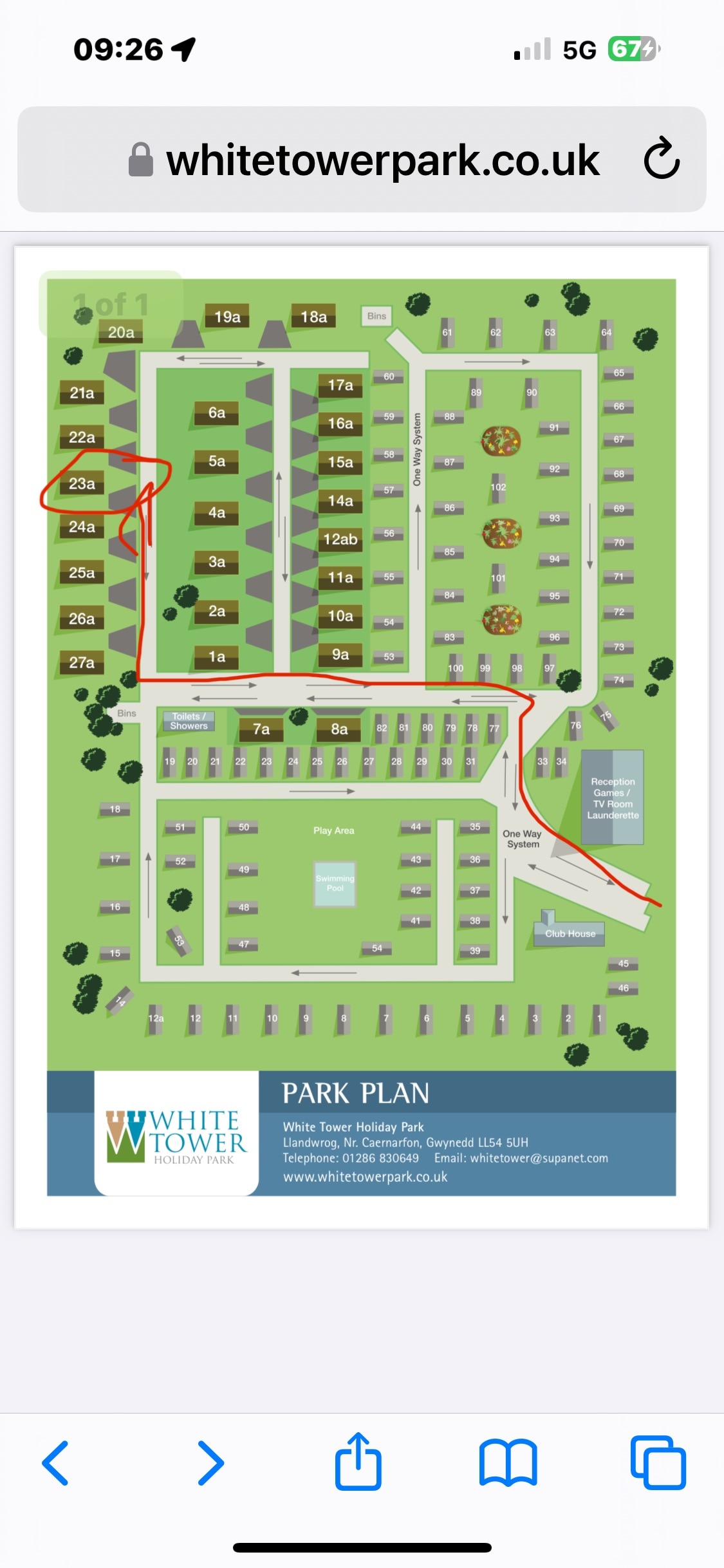The width and height of the screenshot is (724, 1568).
Task: Open the share sheet
Action: click(358, 1461)
